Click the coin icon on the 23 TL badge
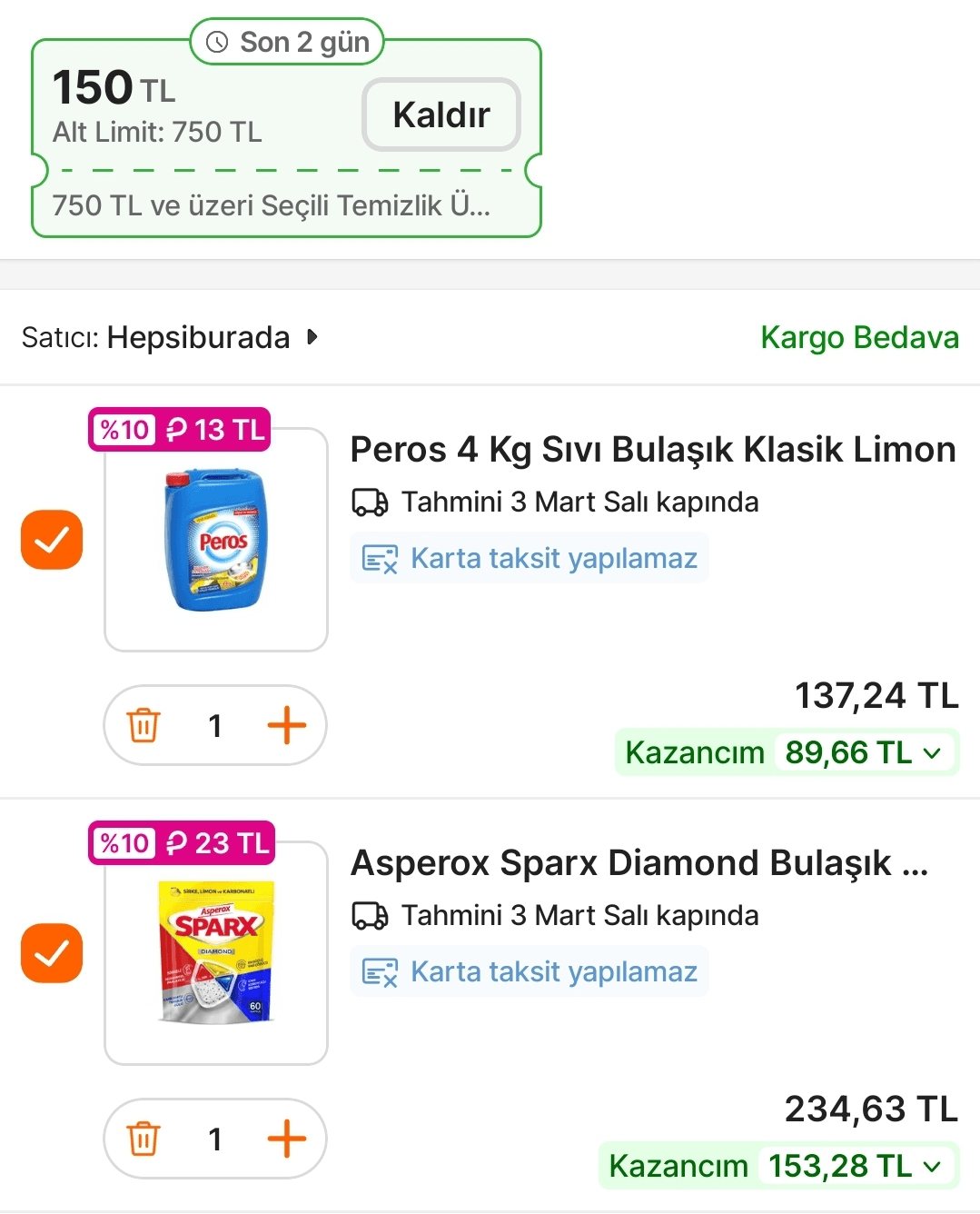This screenshot has width=980, height=1214. pyautogui.click(x=175, y=842)
